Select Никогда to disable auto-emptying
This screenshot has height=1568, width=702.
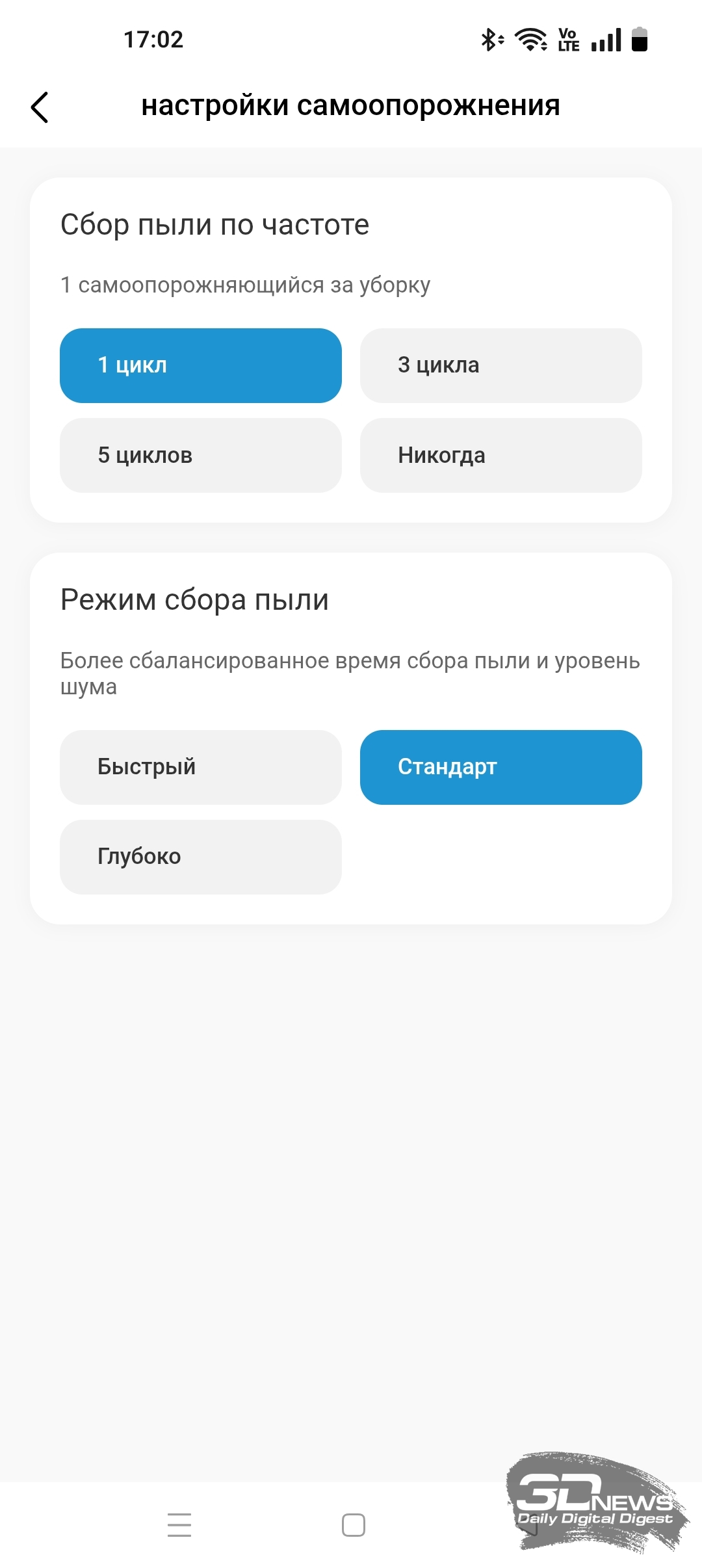point(501,455)
